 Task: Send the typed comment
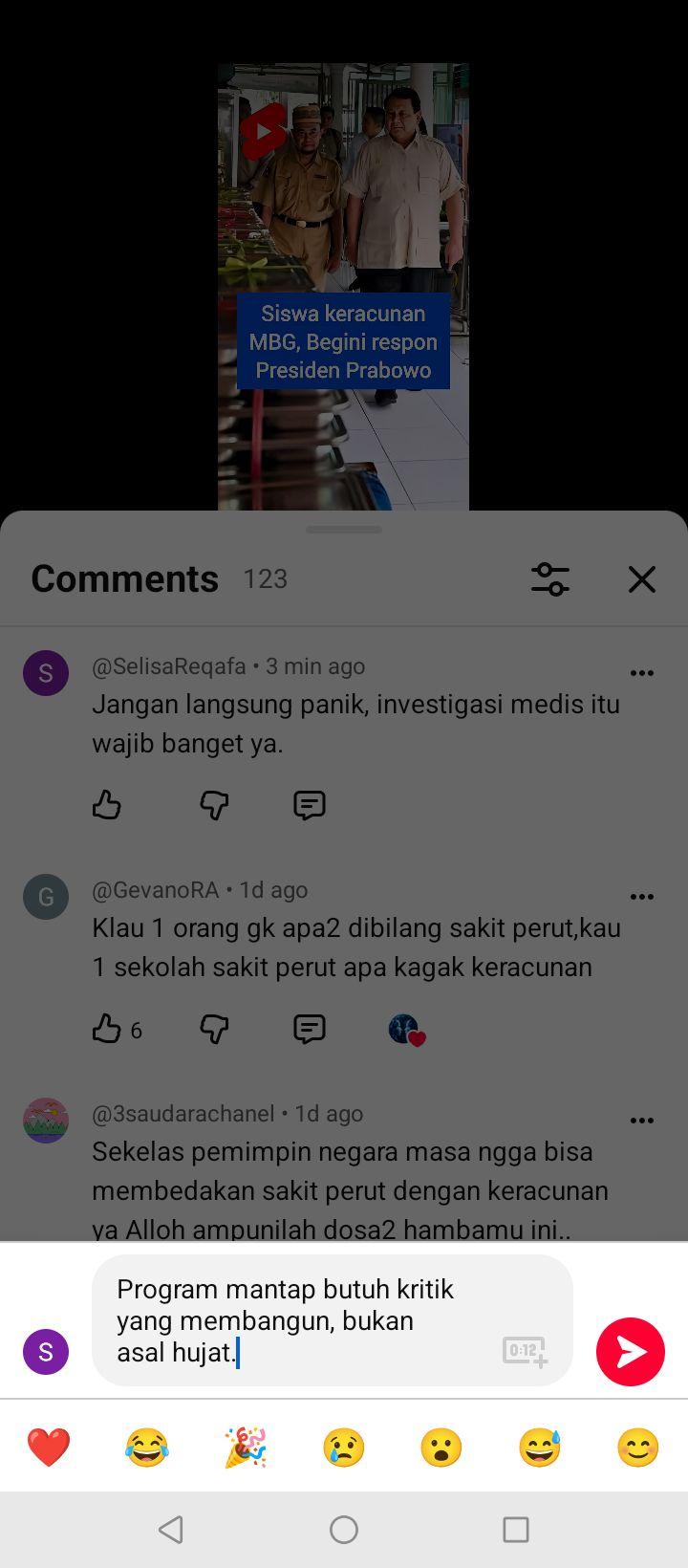pyautogui.click(x=631, y=1351)
